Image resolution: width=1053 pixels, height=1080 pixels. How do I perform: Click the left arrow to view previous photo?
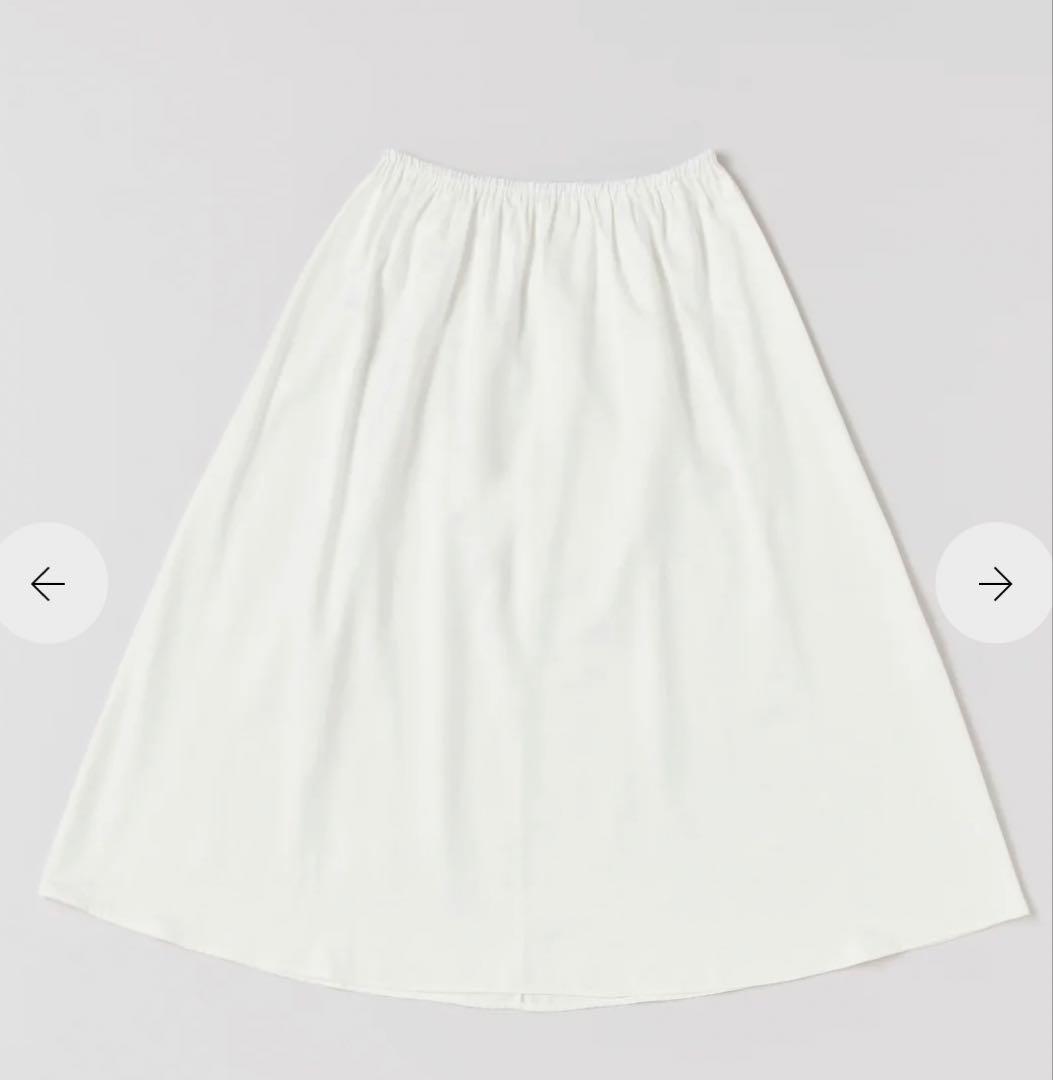tap(48, 583)
